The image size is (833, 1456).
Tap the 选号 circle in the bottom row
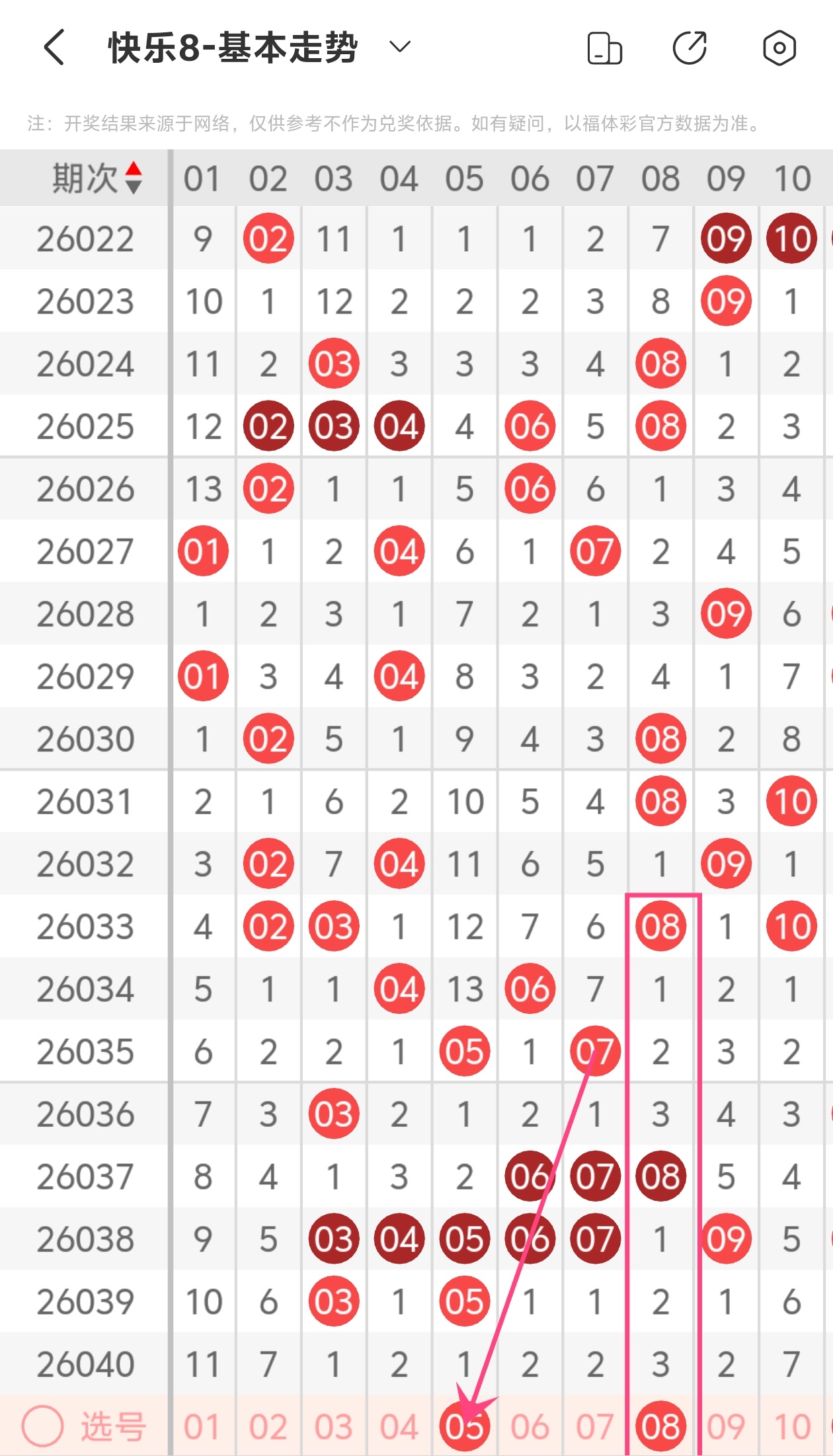pos(43,1426)
